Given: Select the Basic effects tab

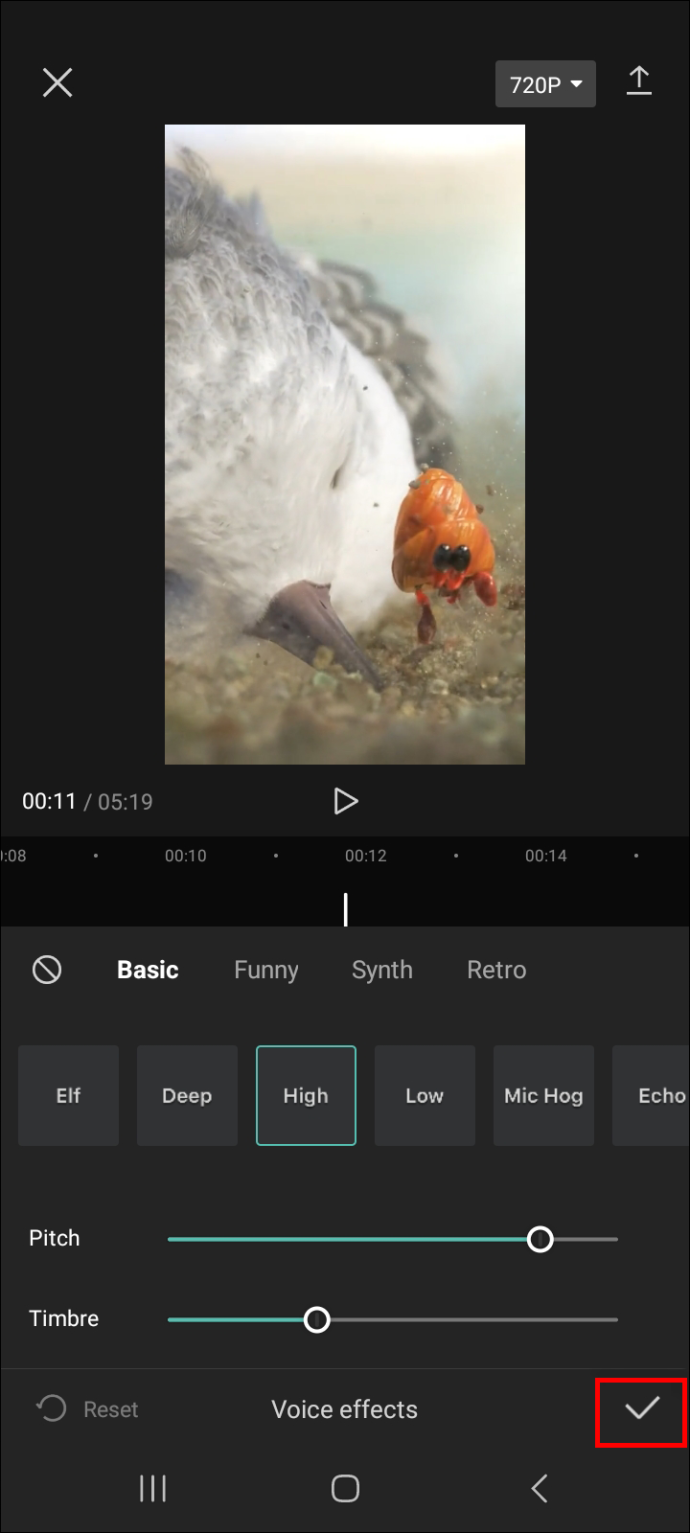Looking at the screenshot, I should (x=148, y=969).
